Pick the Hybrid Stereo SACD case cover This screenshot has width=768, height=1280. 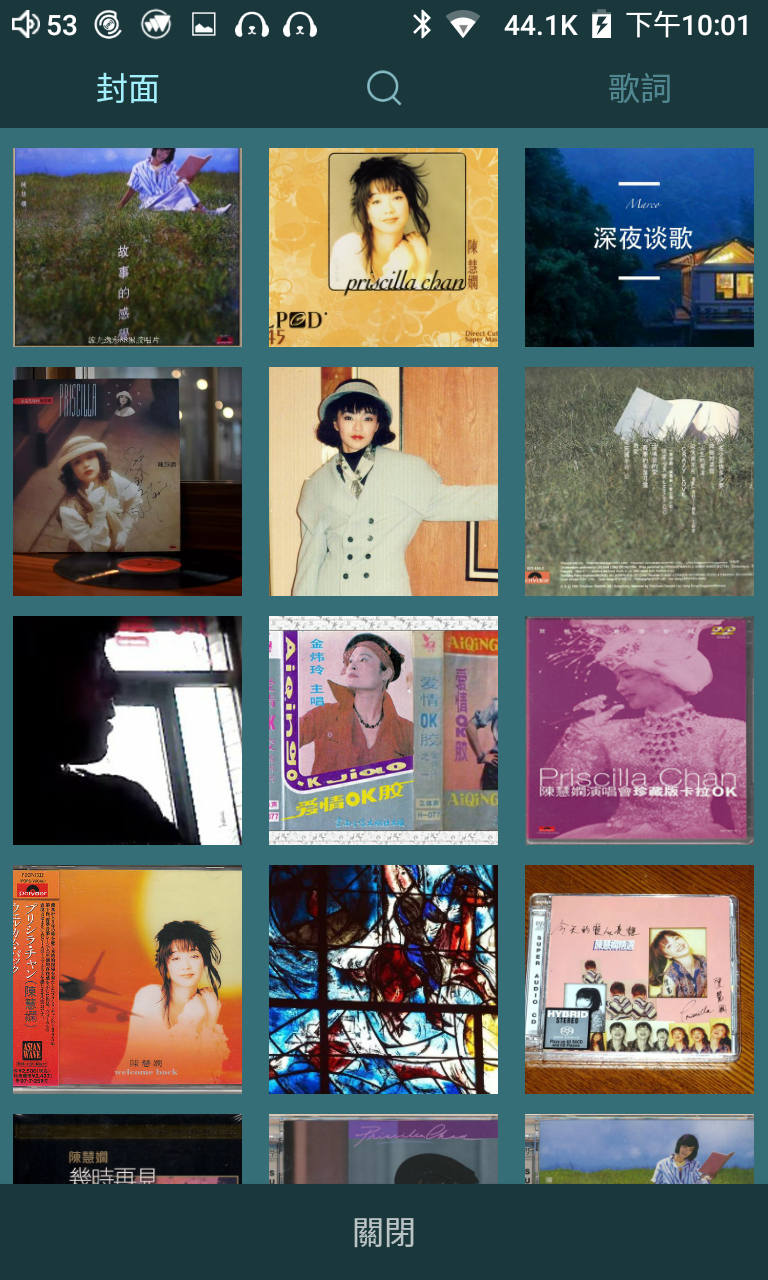click(639, 979)
